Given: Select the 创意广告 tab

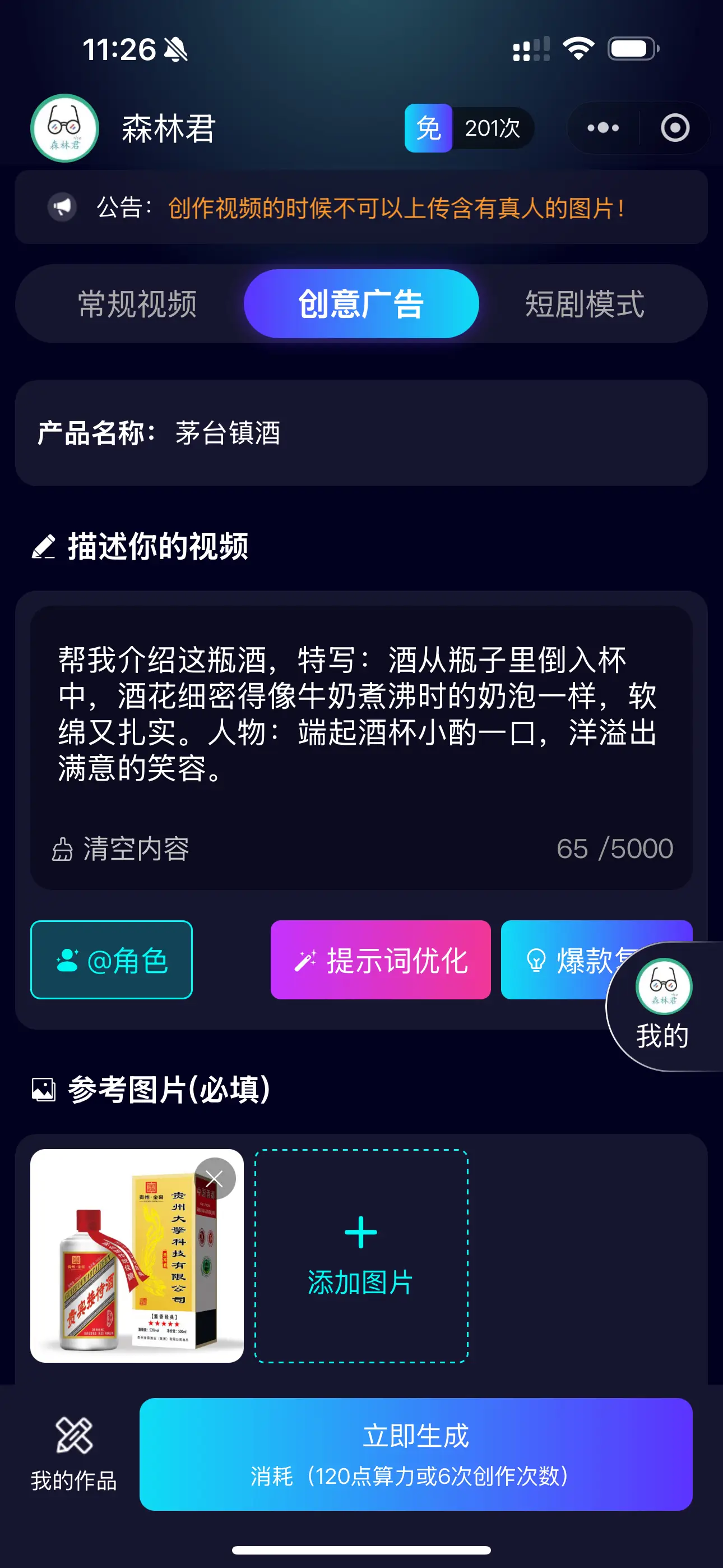Looking at the screenshot, I should [x=361, y=304].
